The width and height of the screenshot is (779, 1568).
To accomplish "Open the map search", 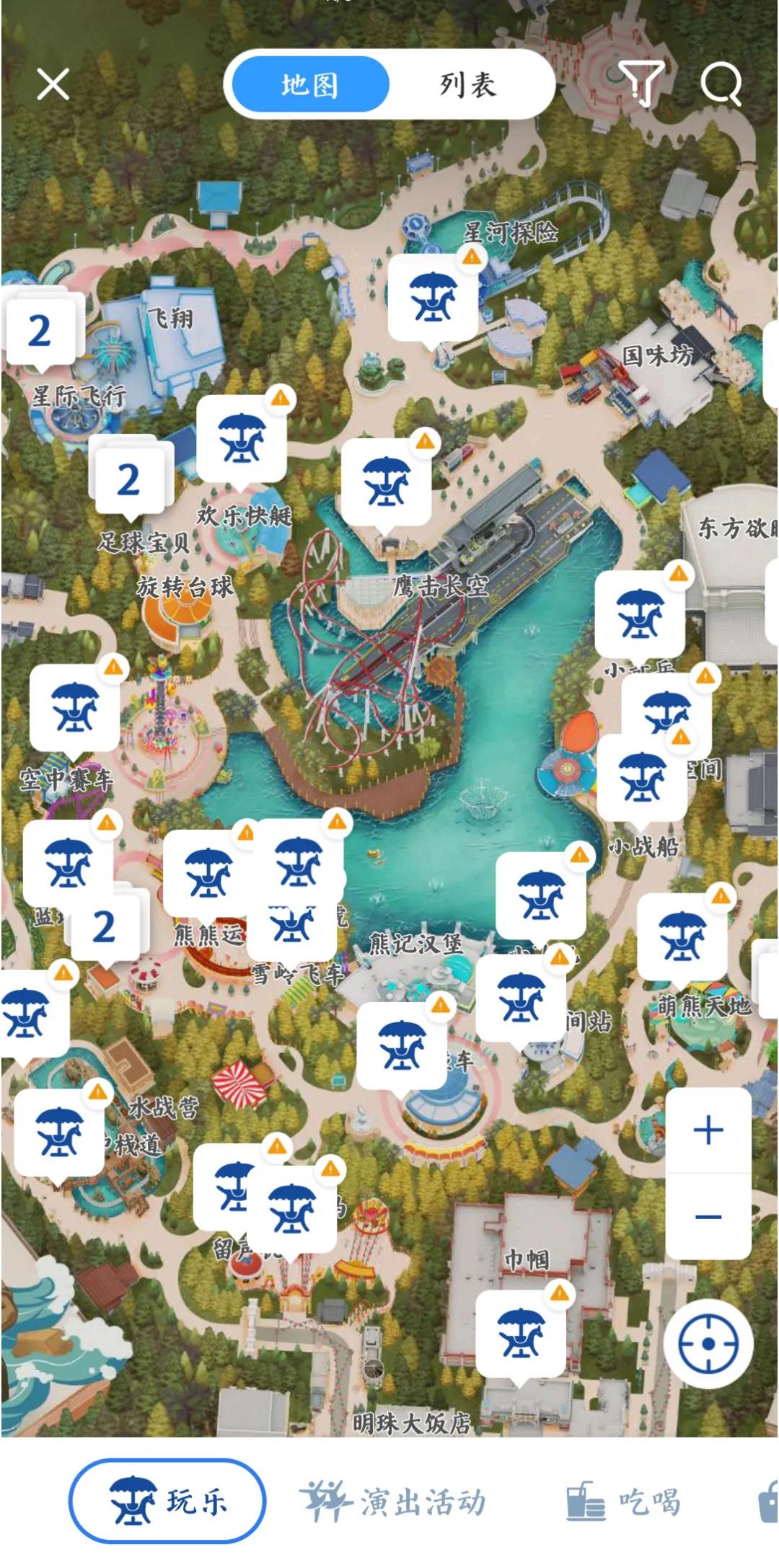I will click(x=721, y=84).
